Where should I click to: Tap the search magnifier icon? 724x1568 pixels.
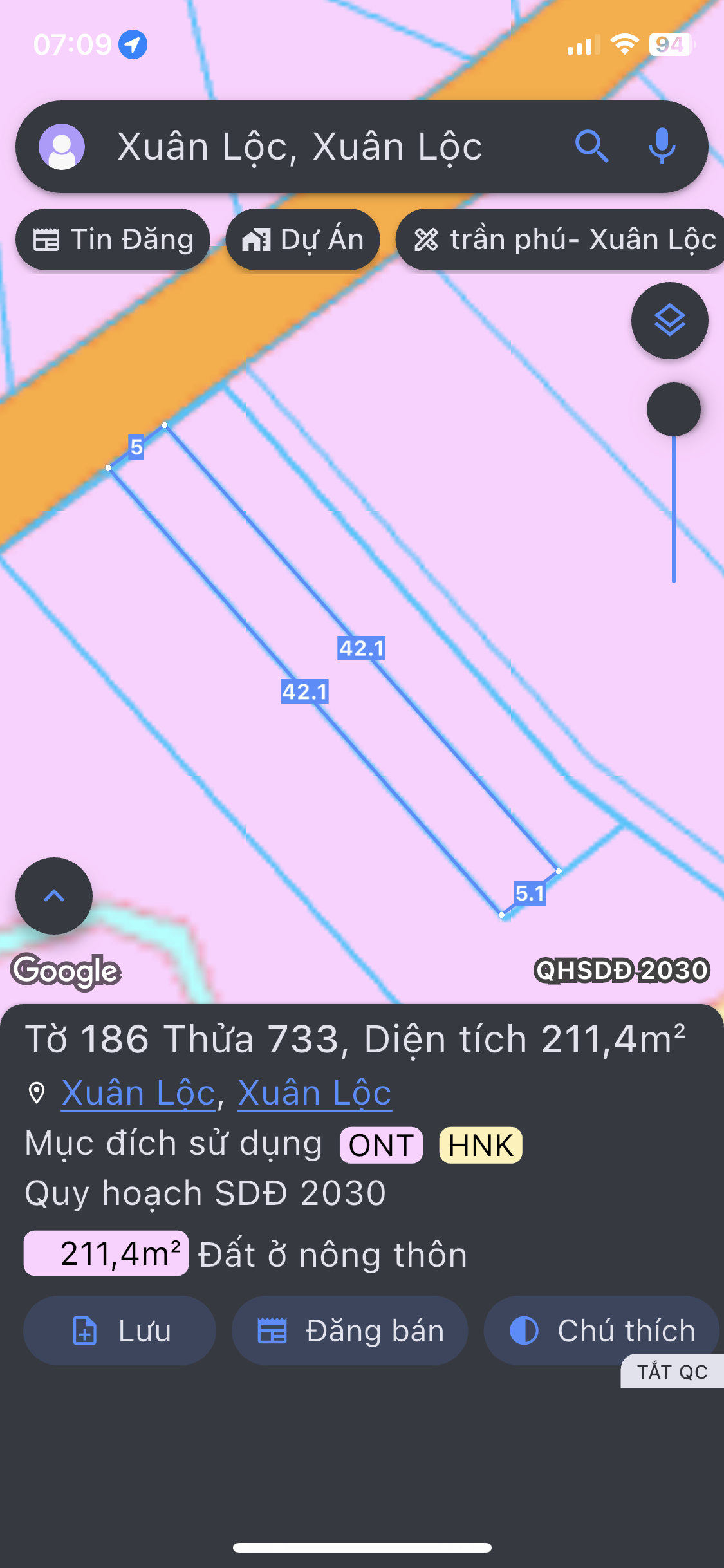coord(591,147)
